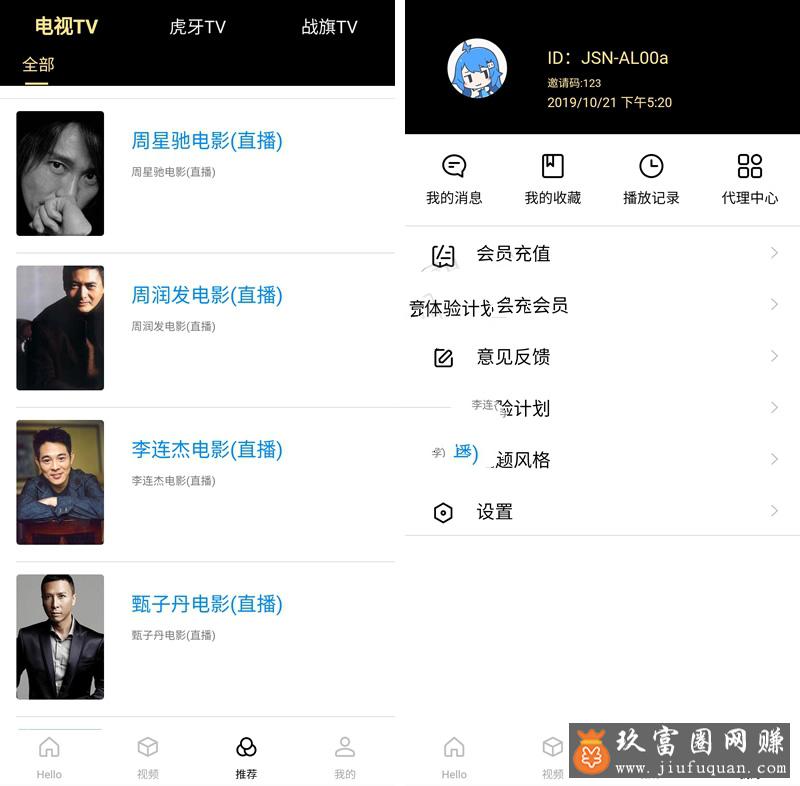Open the 会员充值 row
Screen dimensions: 800x786
600,254
